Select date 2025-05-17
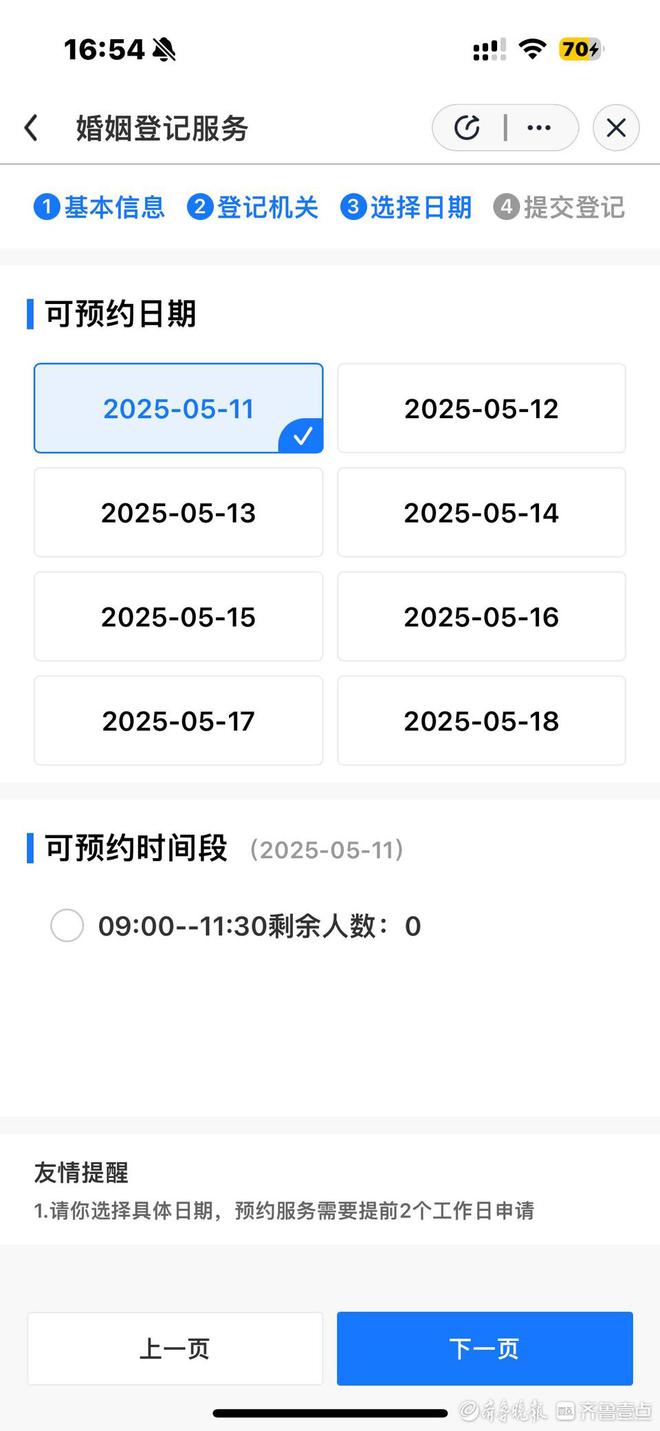This screenshot has height=1431, width=660. [178, 720]
